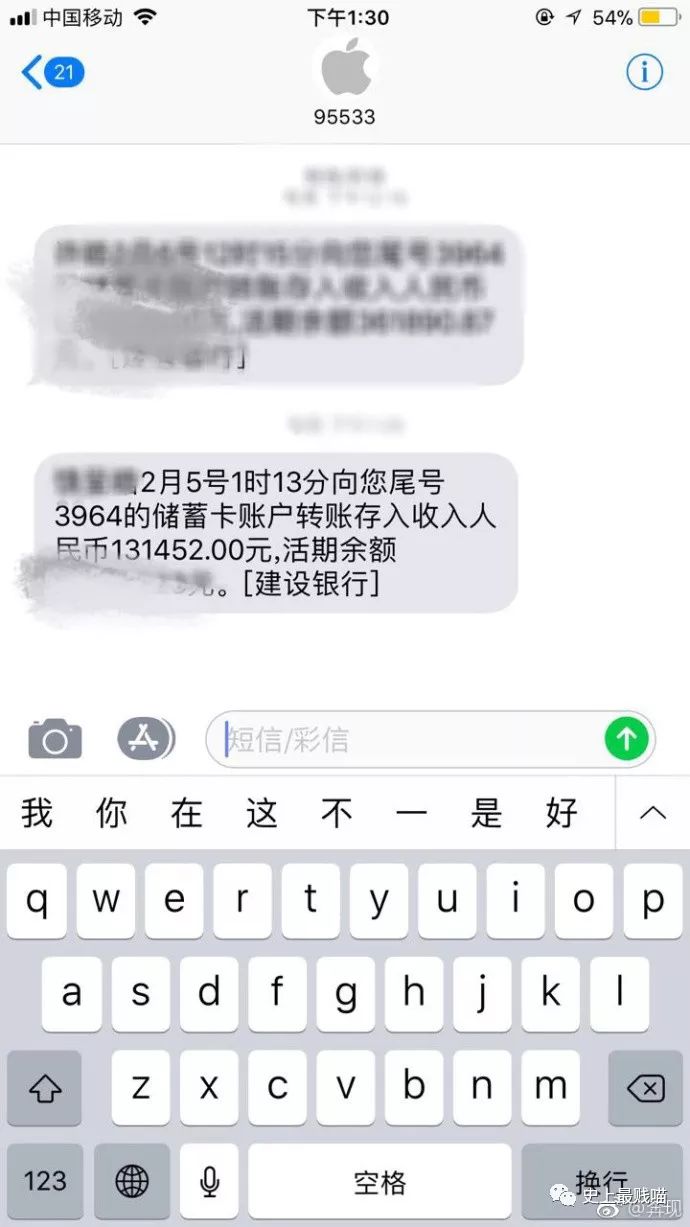Choose the suggested word 好
Image resolution: width=690 pixels, height=1227 pixels.
click(561, 813)
